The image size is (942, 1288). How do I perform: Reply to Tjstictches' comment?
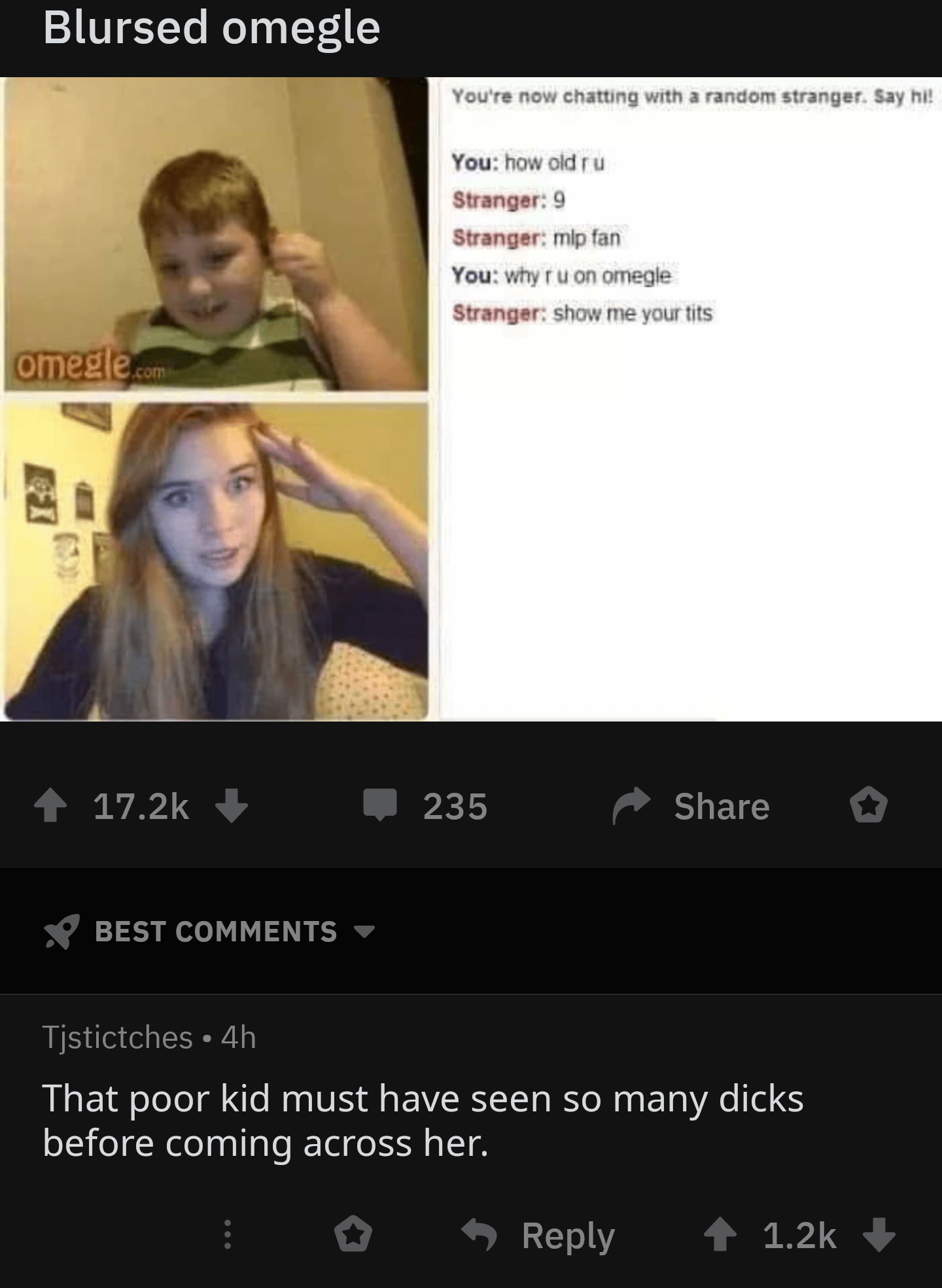(539, 1235)
